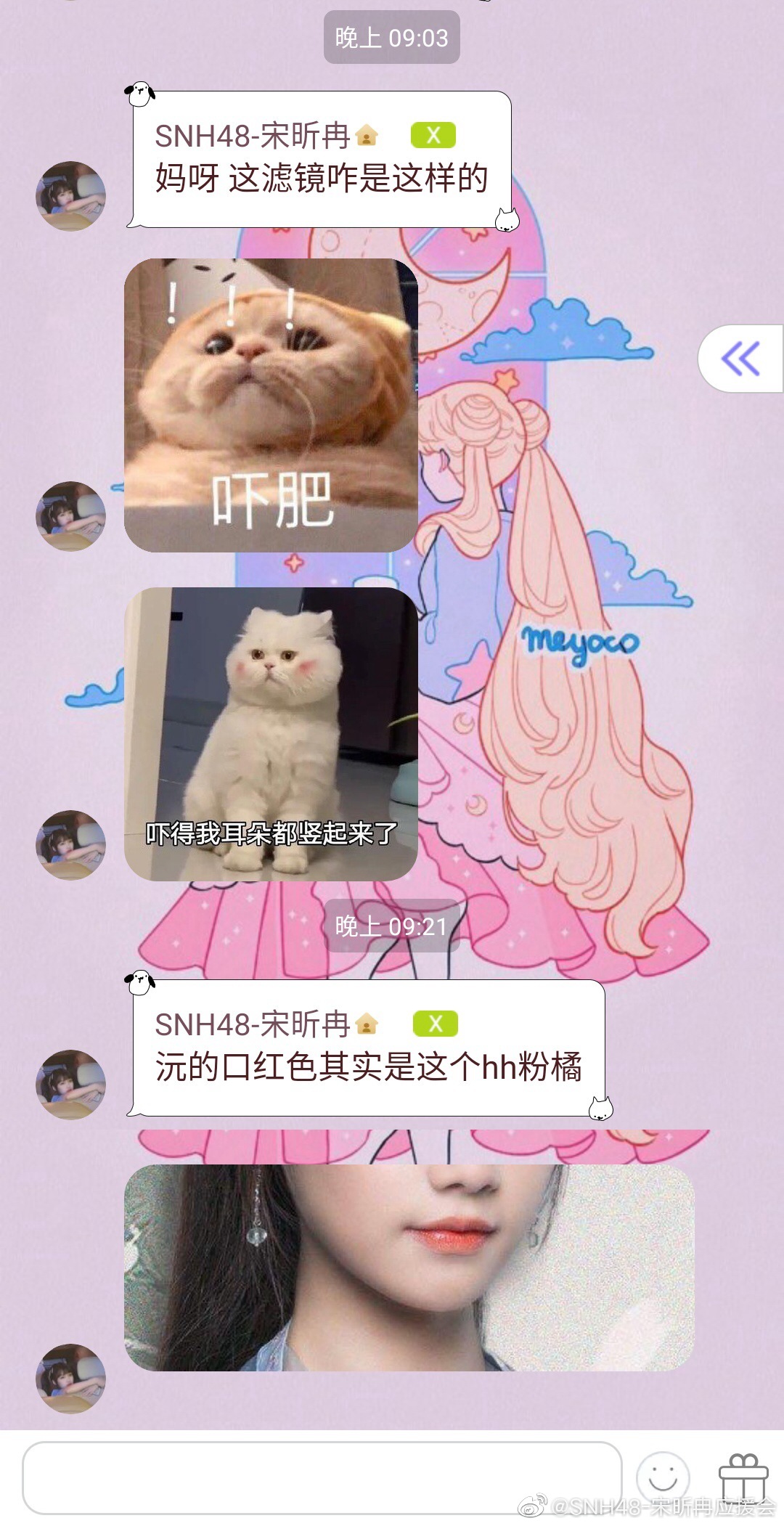Open the gift box icon
This screenshot has height=1526, width=784.
pyautogui.click(x=743, y=1477)
